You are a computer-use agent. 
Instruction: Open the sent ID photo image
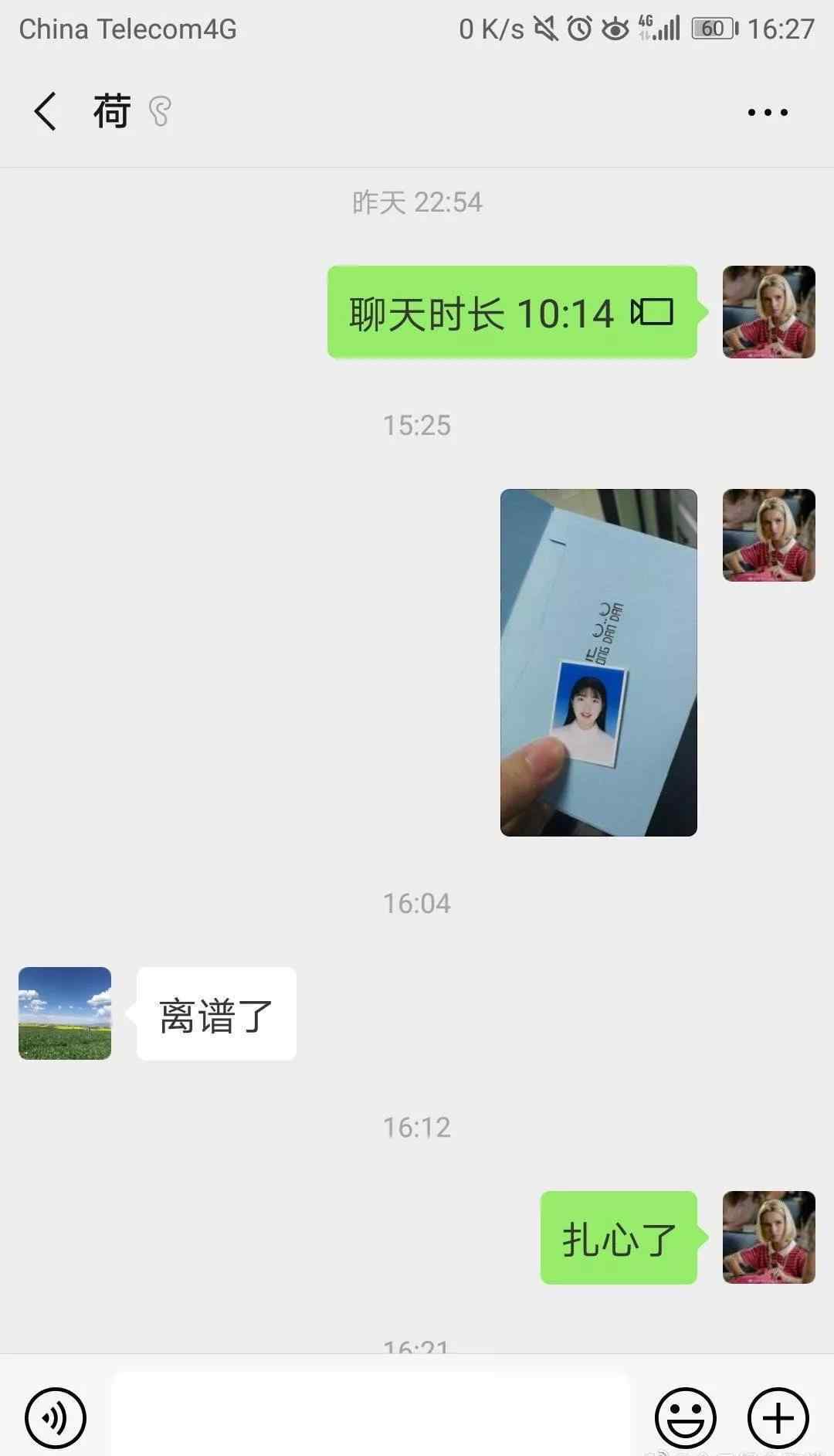point(598,662)
